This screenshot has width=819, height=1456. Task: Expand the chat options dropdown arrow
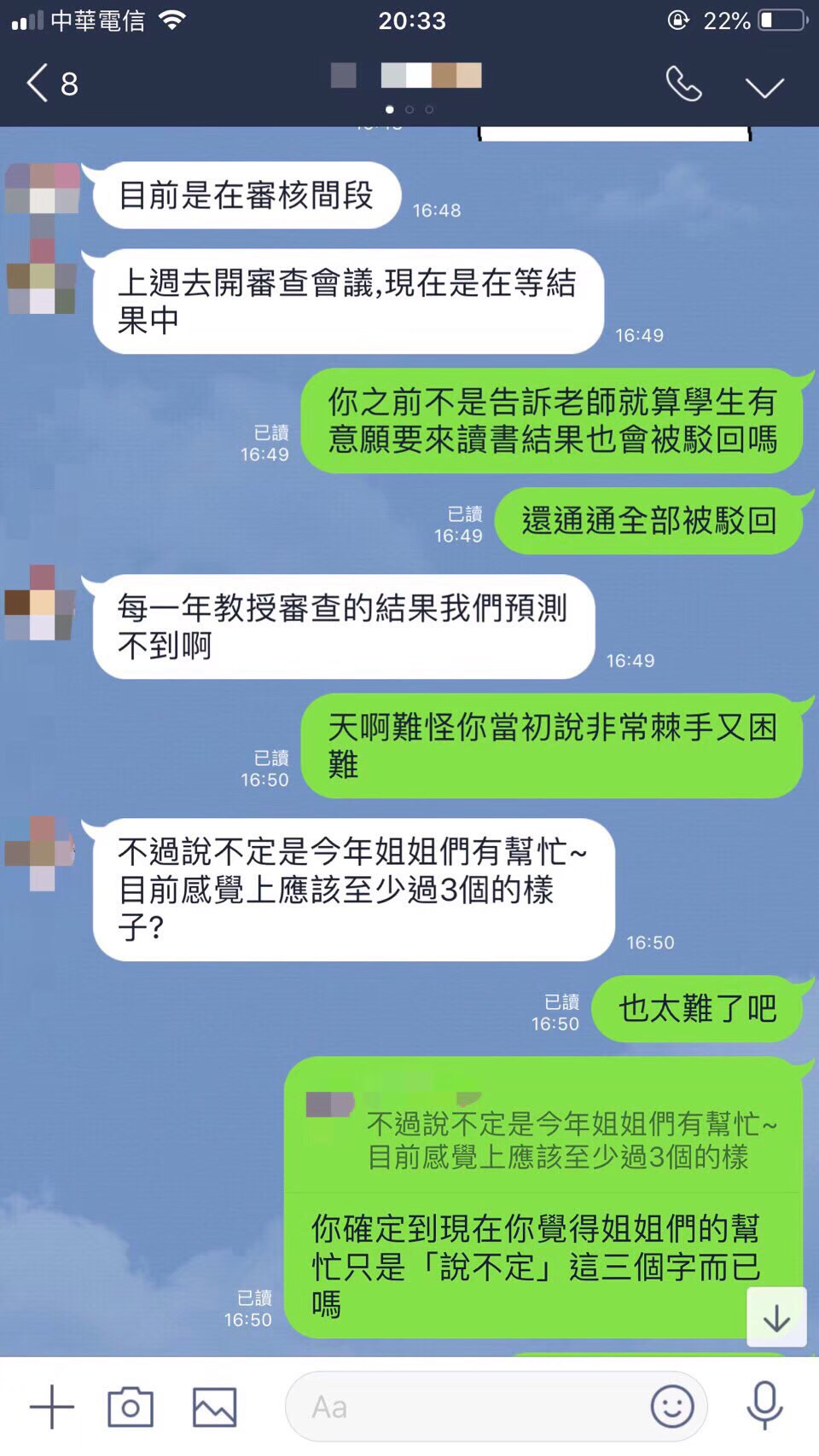point(764,86)
